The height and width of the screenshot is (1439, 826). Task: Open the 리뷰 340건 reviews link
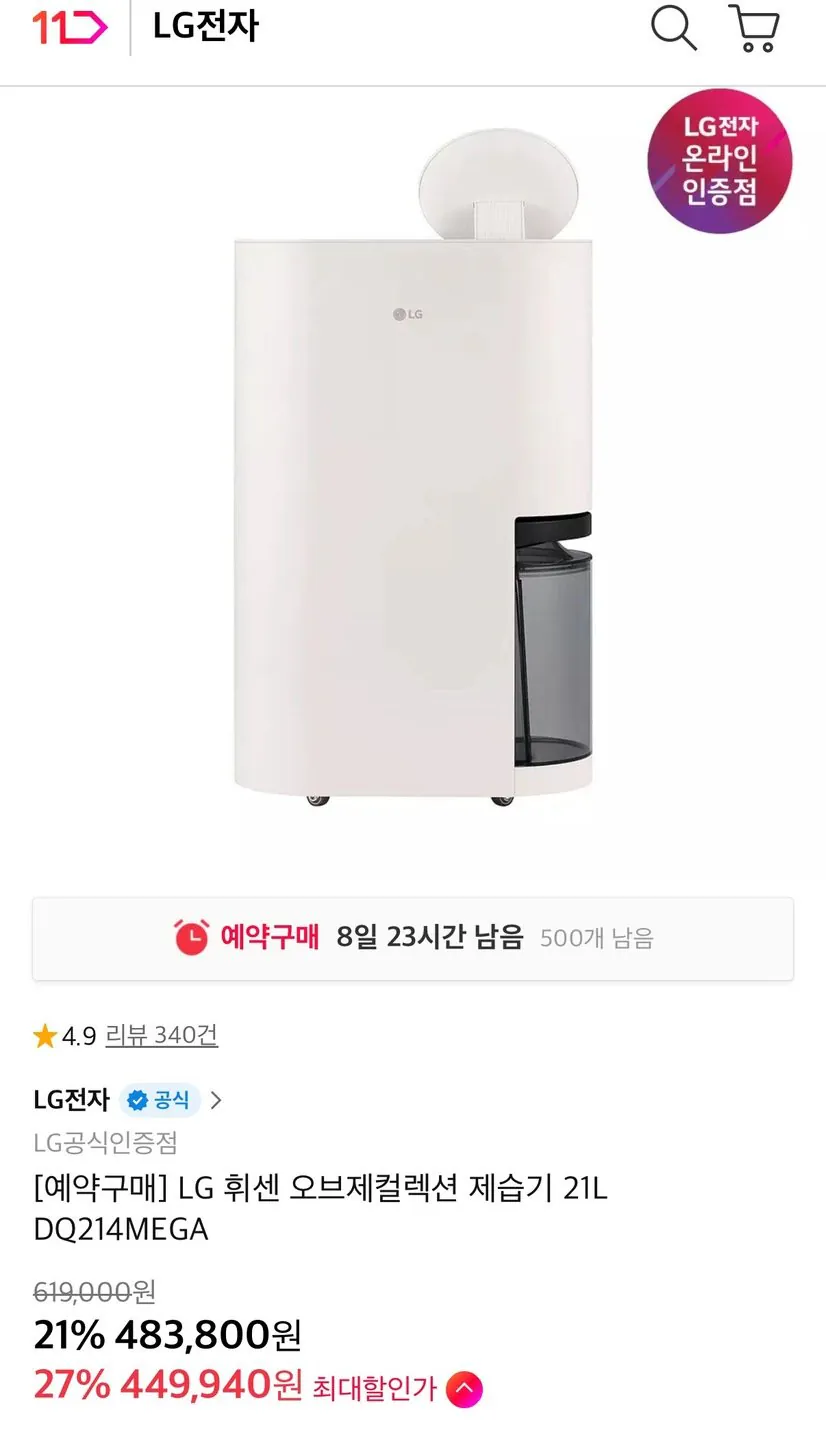tap(161, 1037)
